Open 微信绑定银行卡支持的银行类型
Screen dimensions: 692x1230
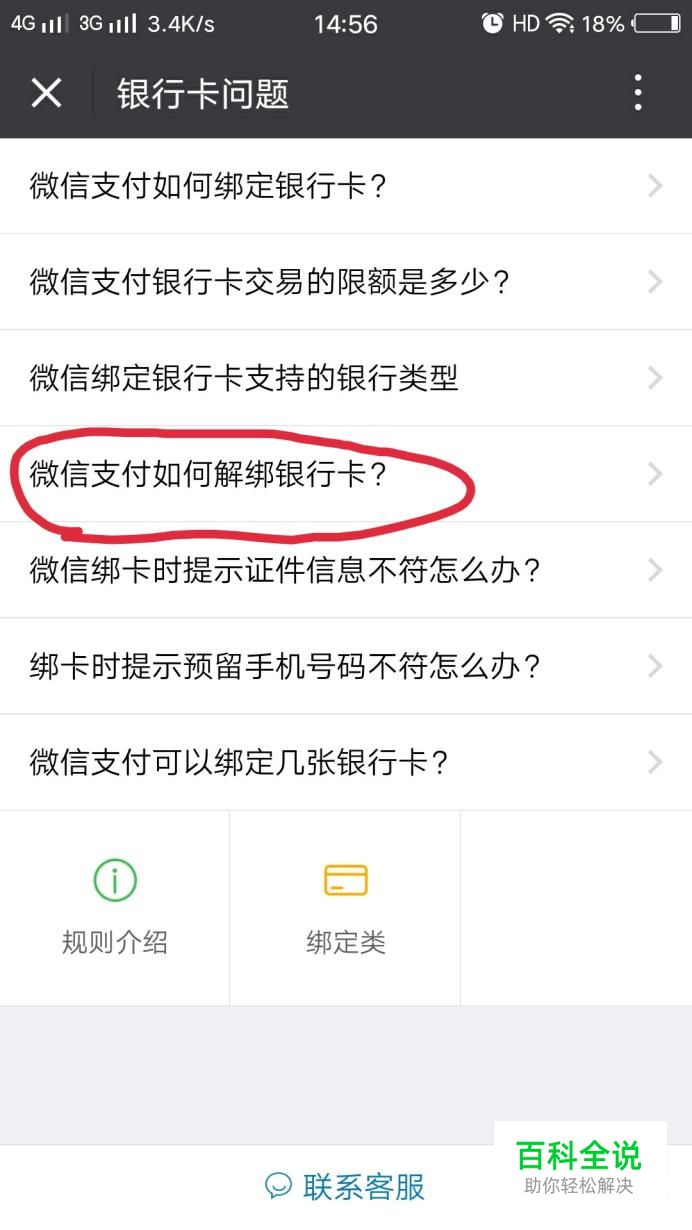click(345, 378)
